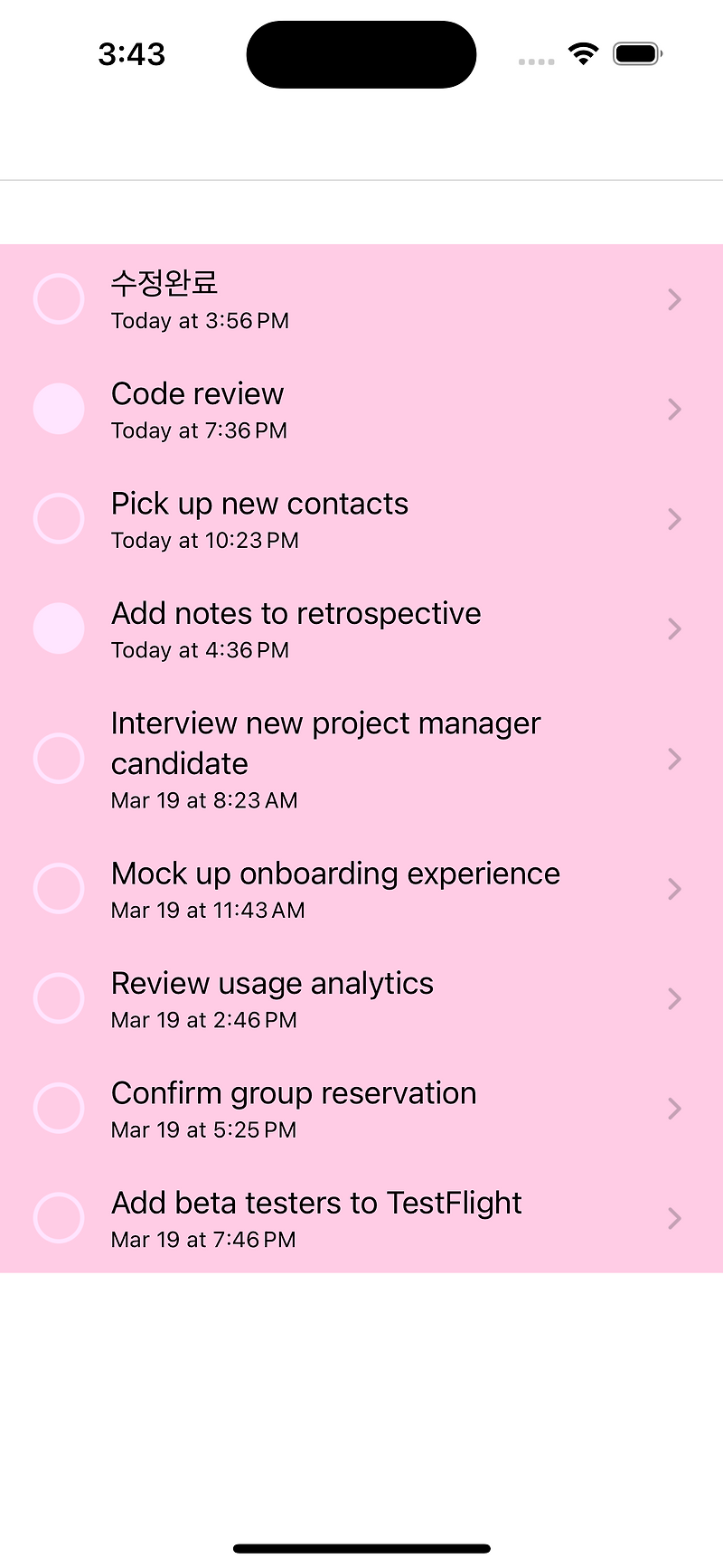This screenshot has height=1568, width=723.
Task: Complete Mock up onboarding experience
Action: pos(59,888)
